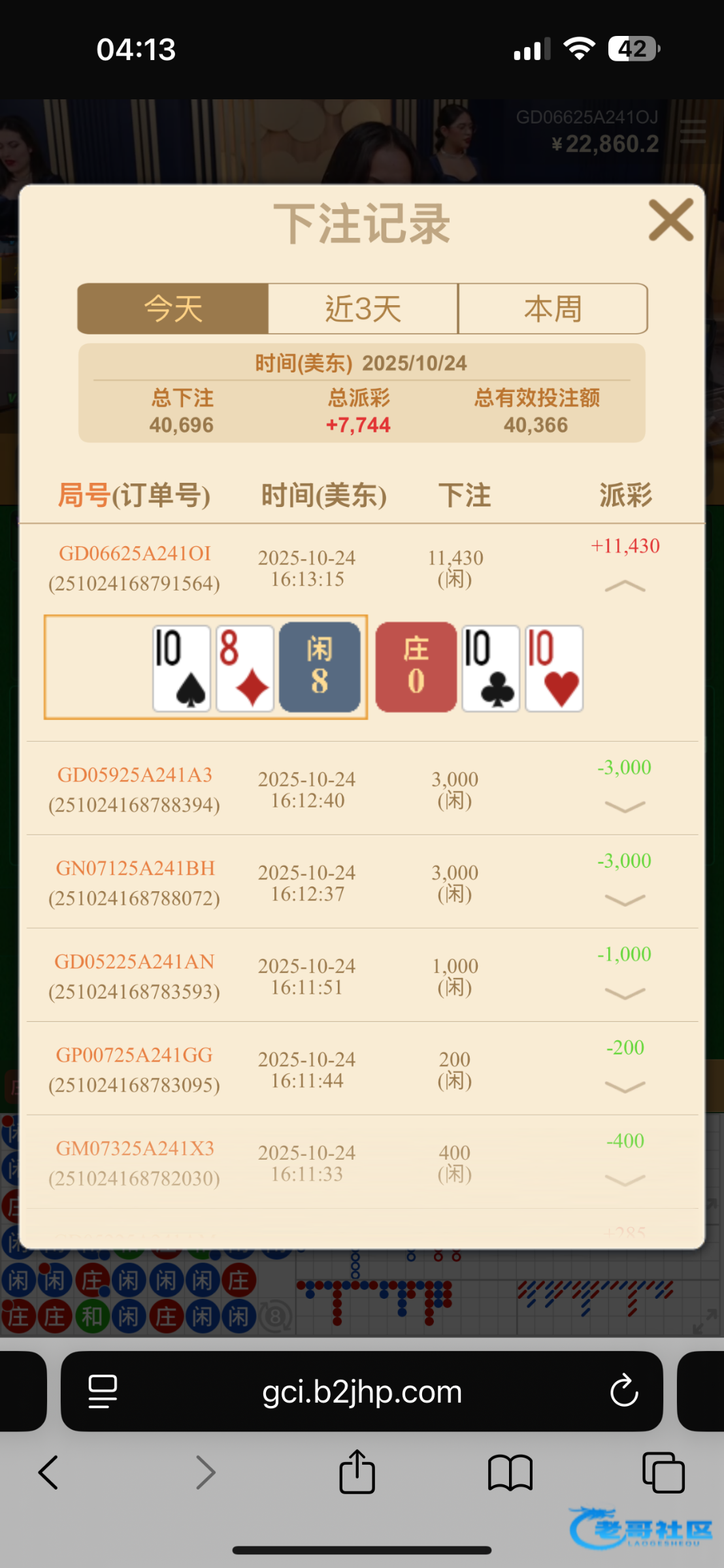
Task: Open the Safari share sheet
Action: [x=357, y=1471]
